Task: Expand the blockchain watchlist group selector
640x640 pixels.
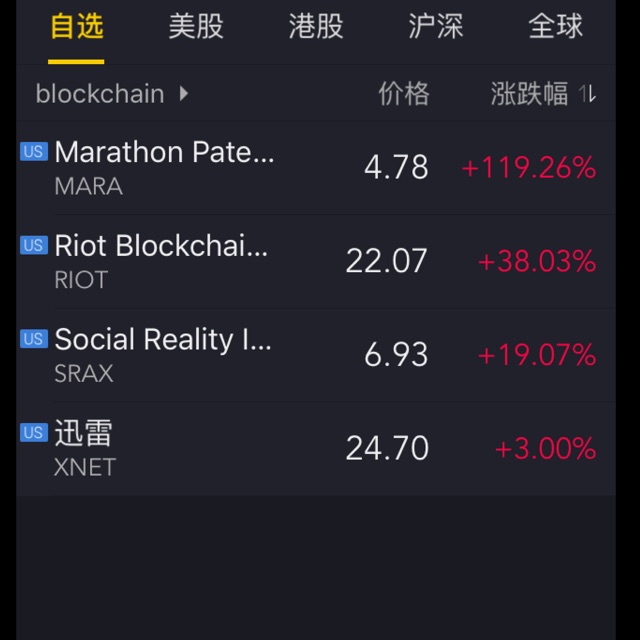Action: point(112,94)
